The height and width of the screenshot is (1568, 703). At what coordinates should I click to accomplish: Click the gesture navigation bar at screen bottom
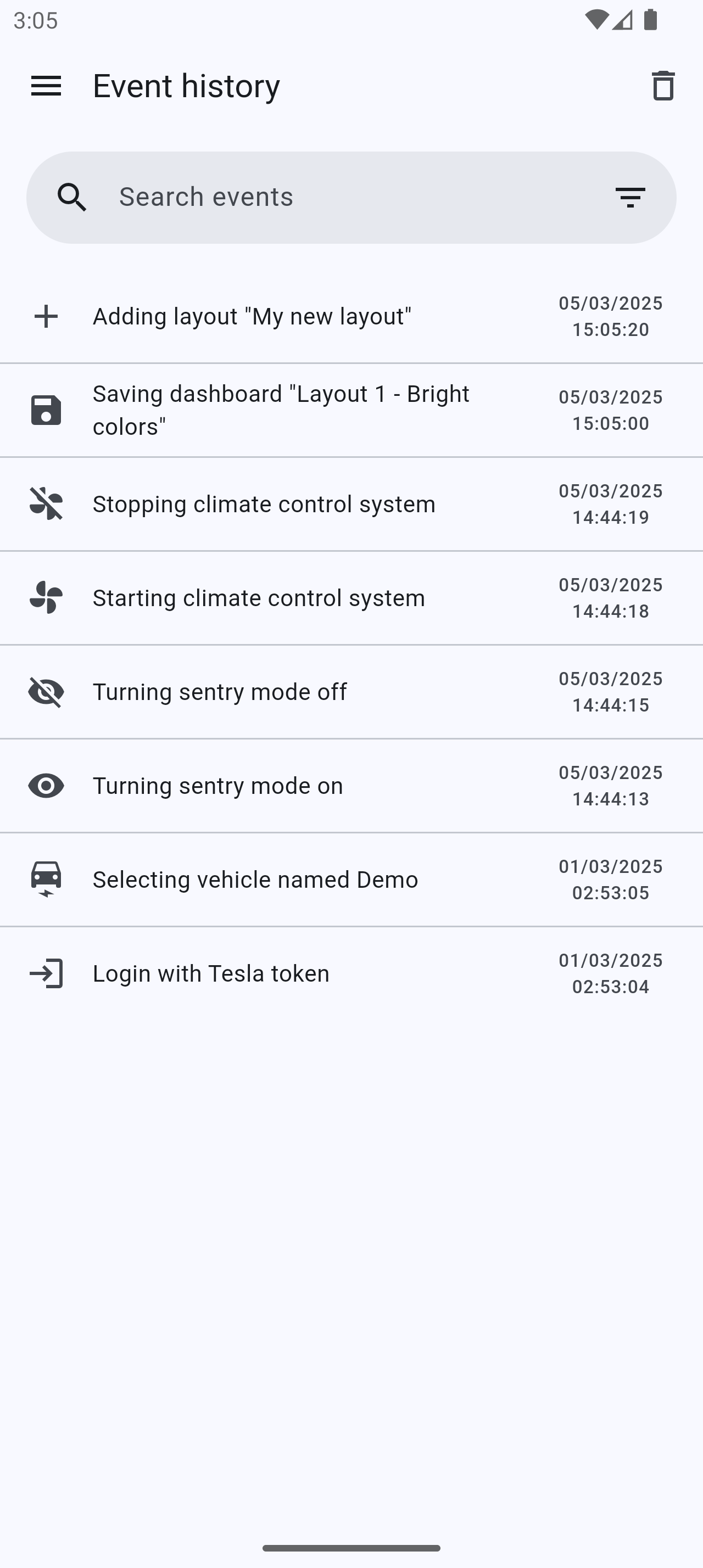351,1549
